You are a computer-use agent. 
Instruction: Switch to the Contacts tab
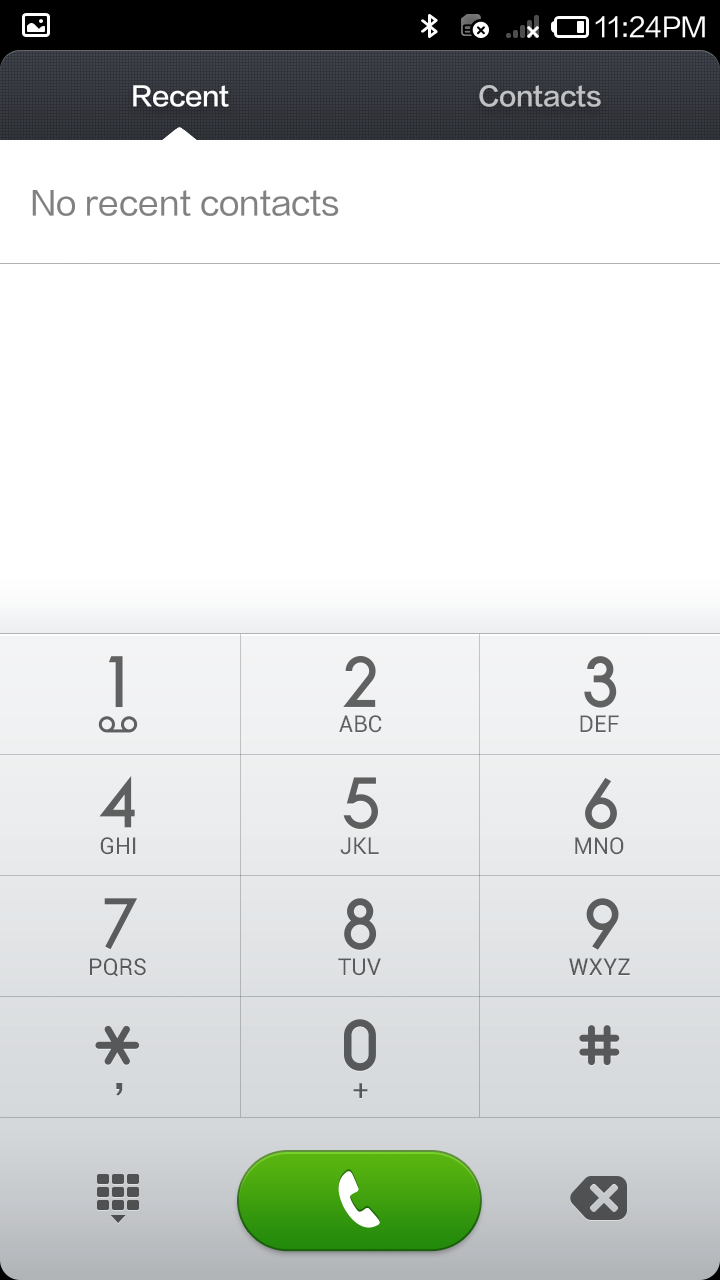point(539,96)
